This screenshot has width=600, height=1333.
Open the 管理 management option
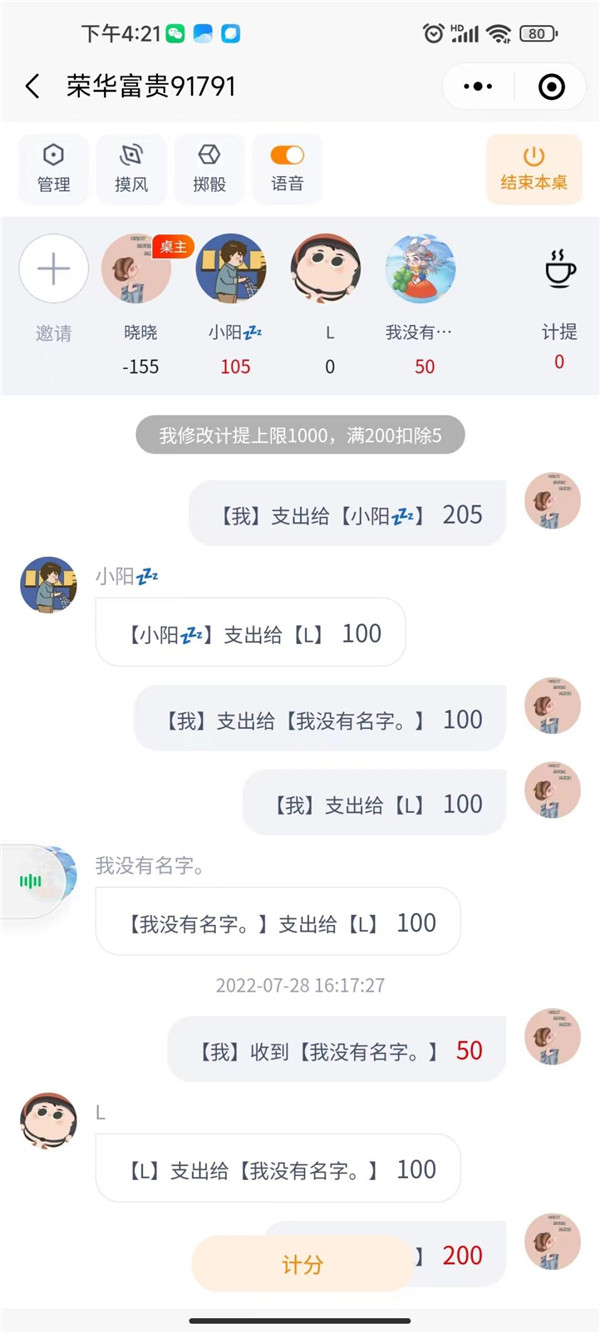(x=54, y=168)
